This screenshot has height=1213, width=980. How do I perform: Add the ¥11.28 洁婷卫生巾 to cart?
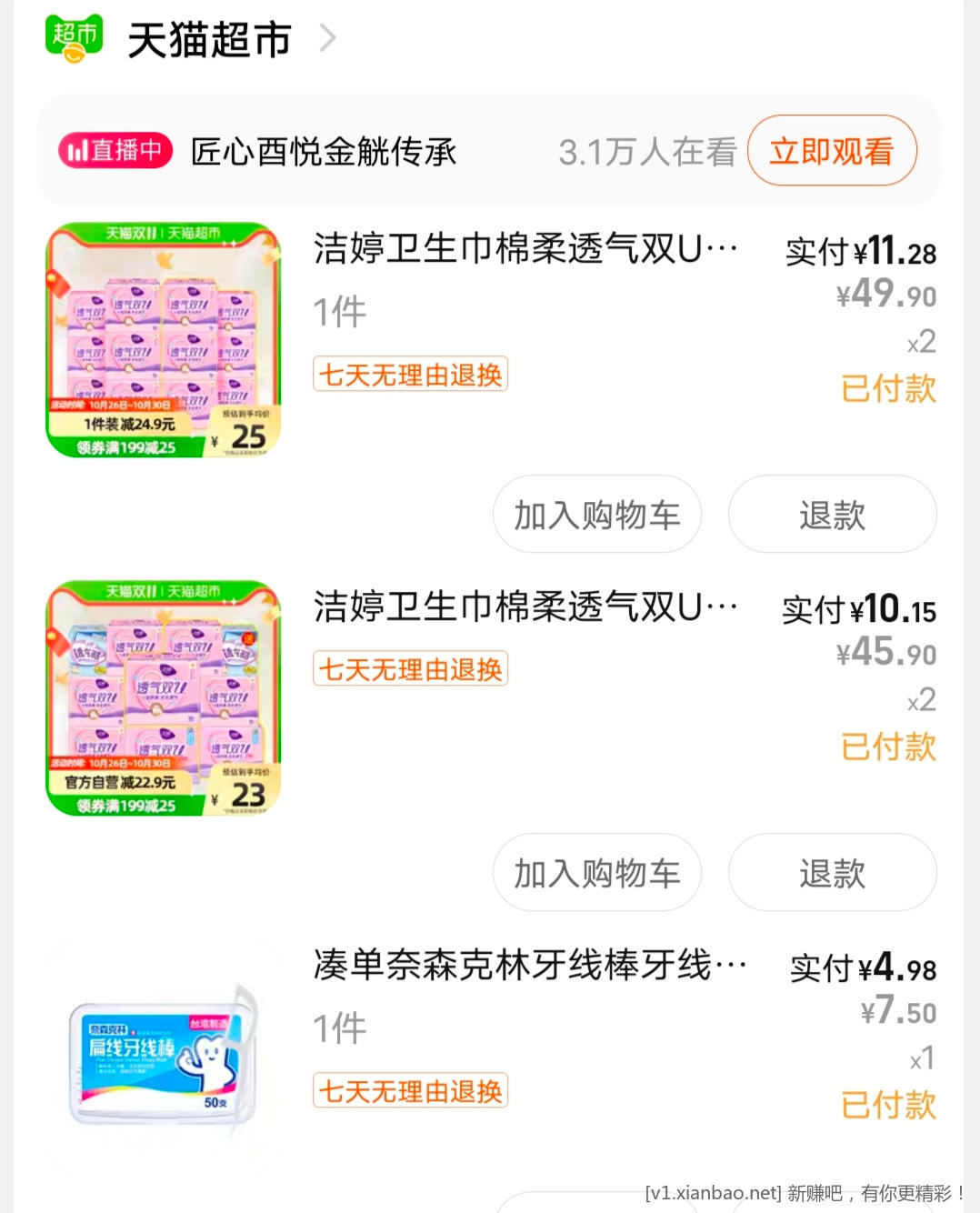[x=596, y=515]
